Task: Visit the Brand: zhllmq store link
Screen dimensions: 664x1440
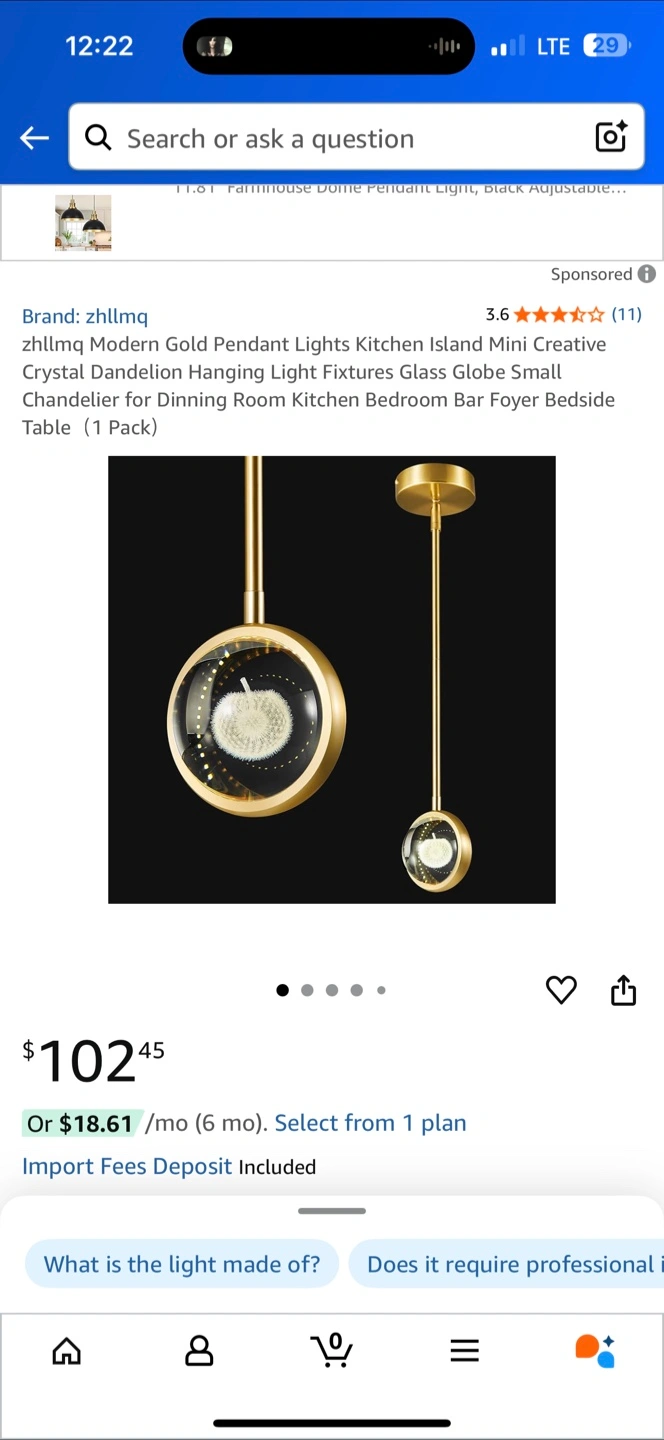Action: coord(85,316)
